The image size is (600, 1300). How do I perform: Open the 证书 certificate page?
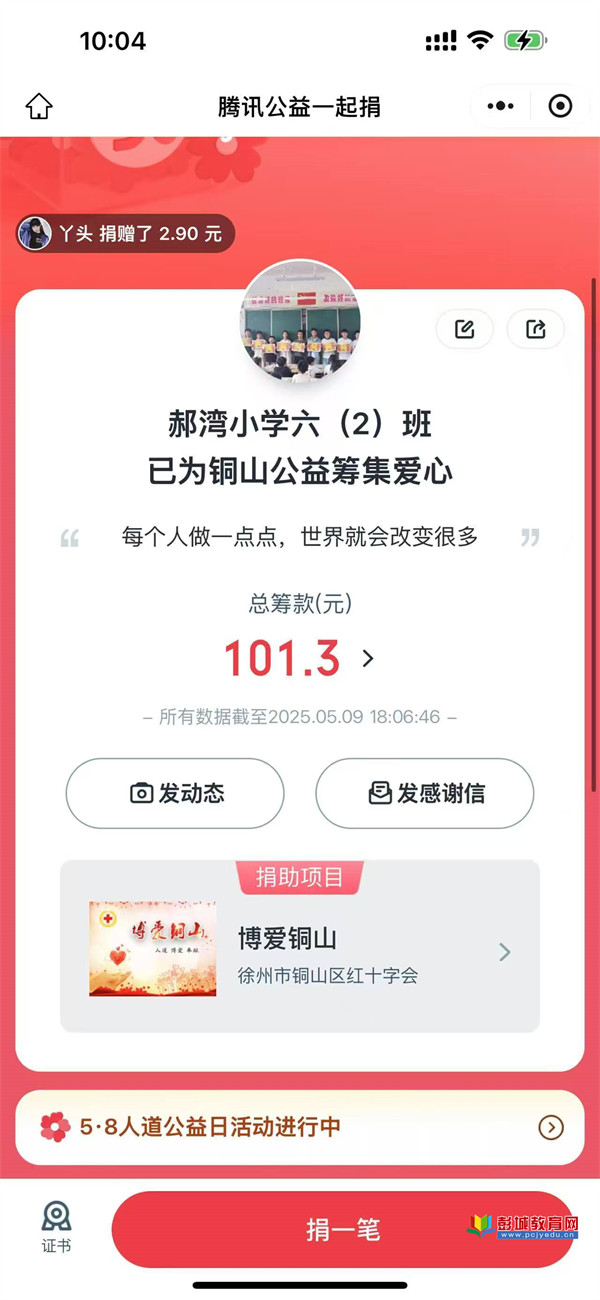click(56, 1229)
